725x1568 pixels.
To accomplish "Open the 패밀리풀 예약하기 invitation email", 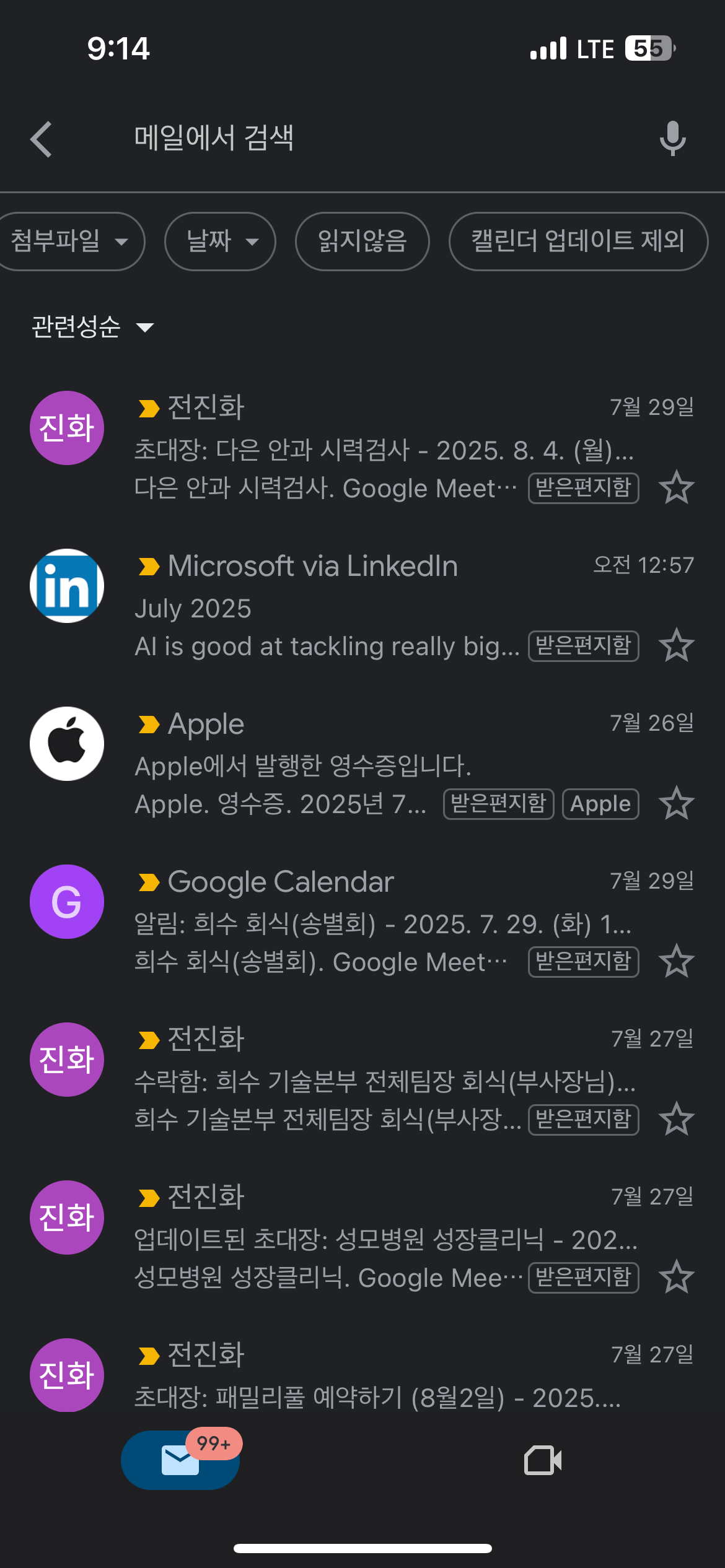I will (362, 1374).
